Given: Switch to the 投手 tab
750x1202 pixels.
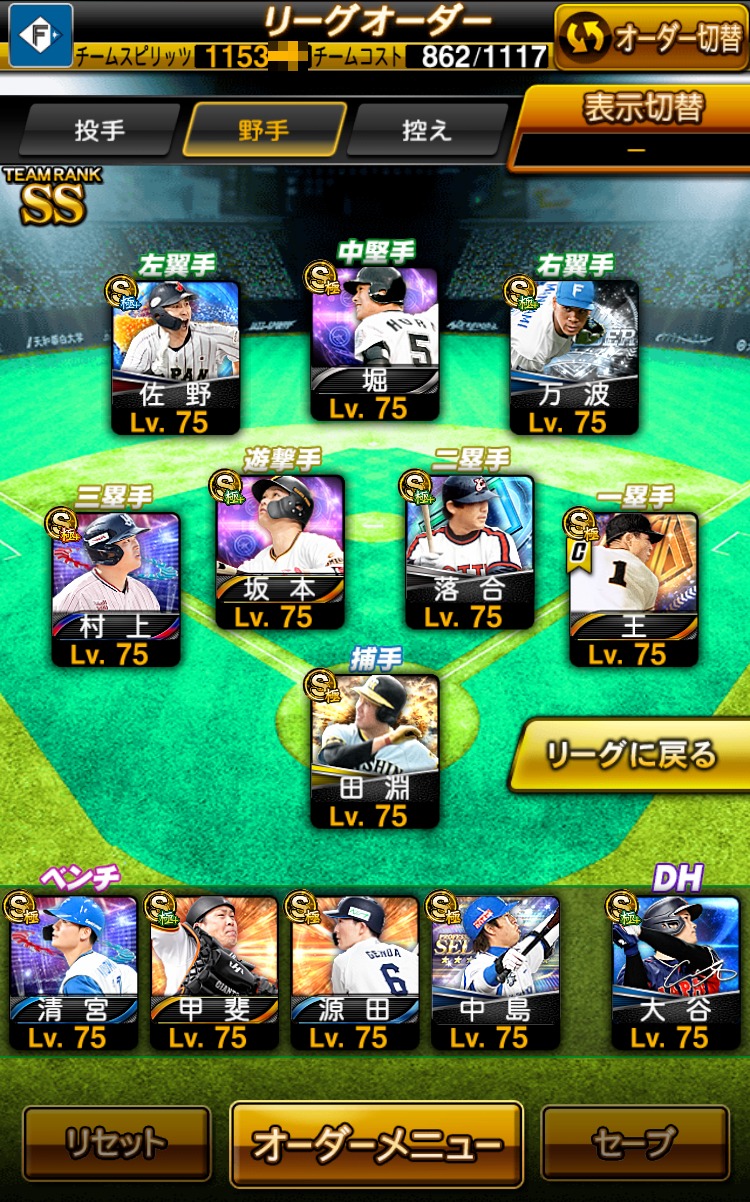Looking at the screenshot, I should (x=100, y=130).
